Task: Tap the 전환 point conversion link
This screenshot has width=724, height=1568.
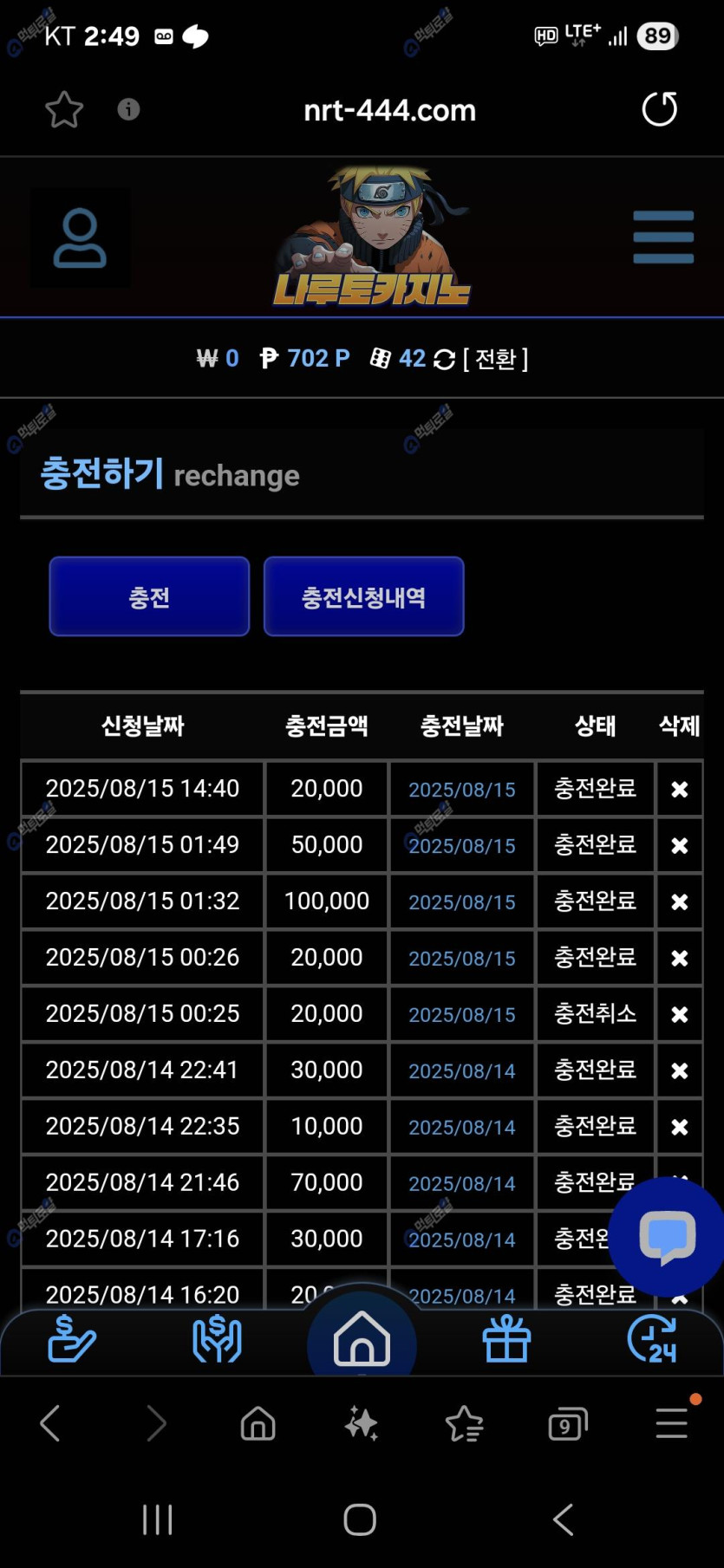Action: click(x=495, y=358)
